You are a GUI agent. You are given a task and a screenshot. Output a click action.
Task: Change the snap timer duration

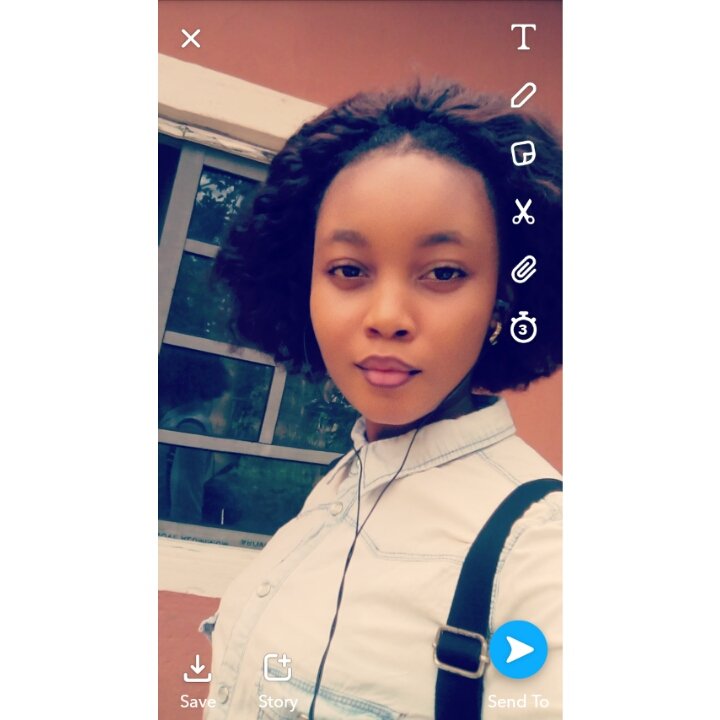point(524,327)
